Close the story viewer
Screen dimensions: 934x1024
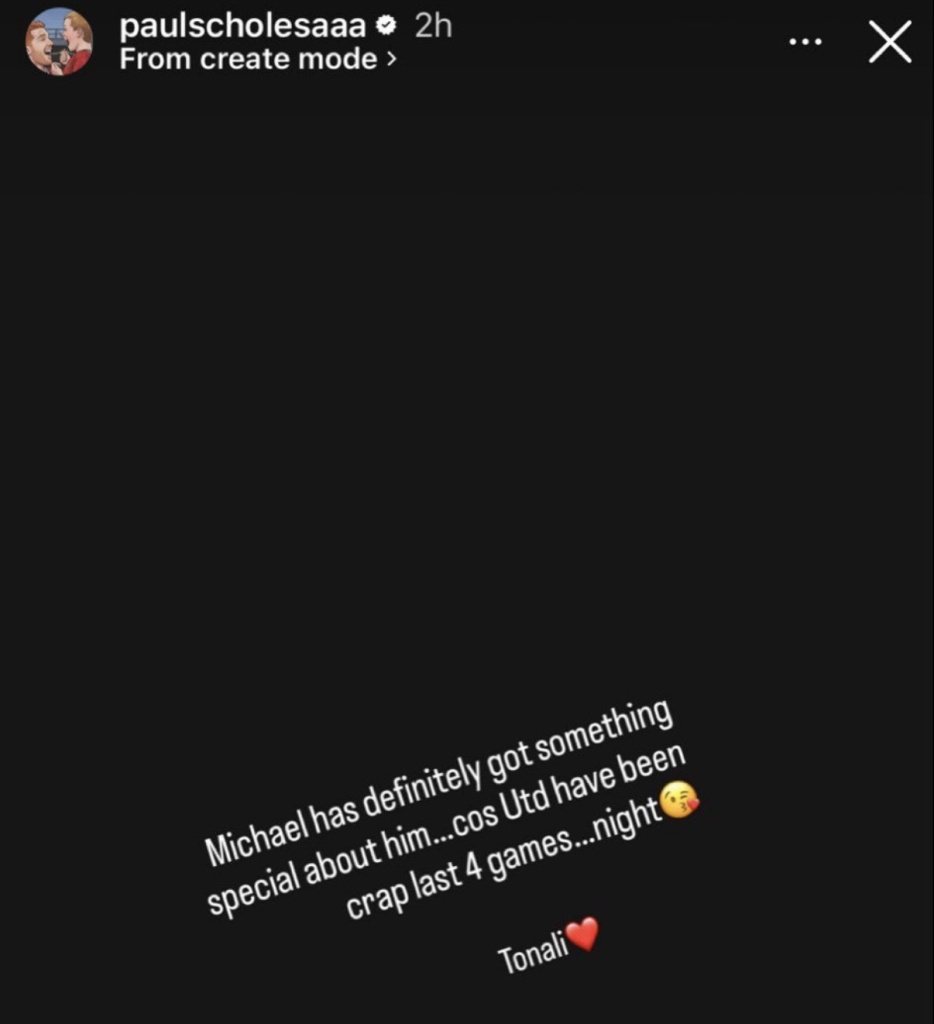[889, 42]
